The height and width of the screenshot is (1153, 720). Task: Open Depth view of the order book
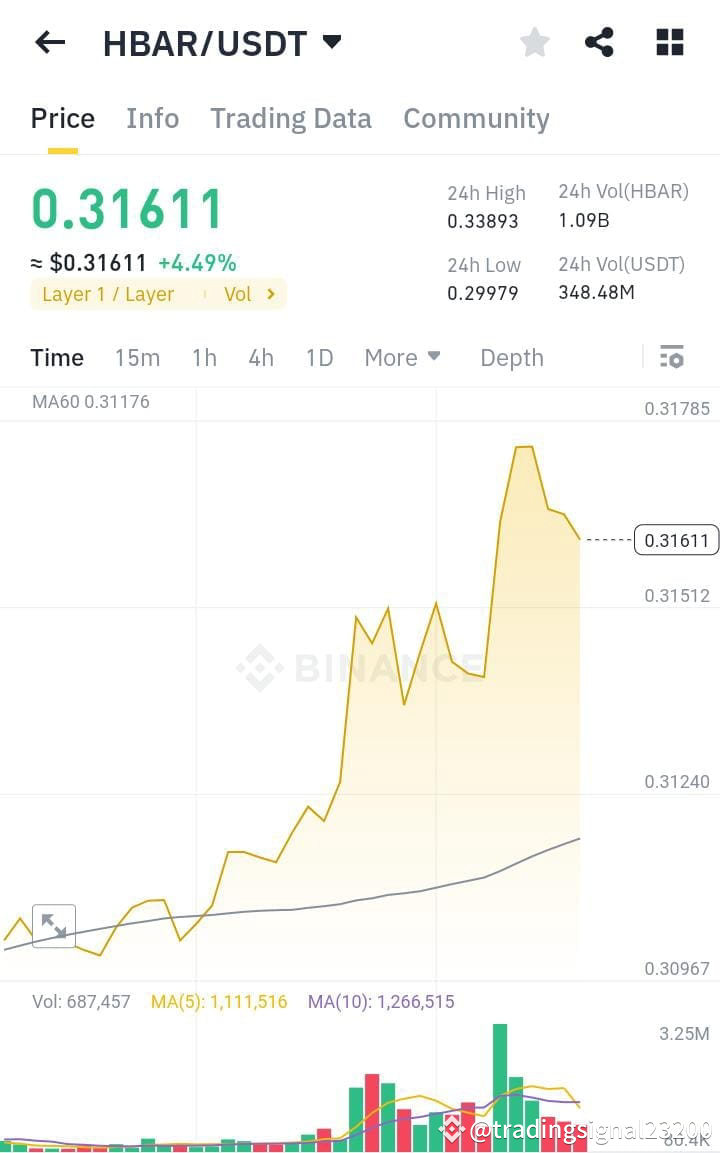511,357
